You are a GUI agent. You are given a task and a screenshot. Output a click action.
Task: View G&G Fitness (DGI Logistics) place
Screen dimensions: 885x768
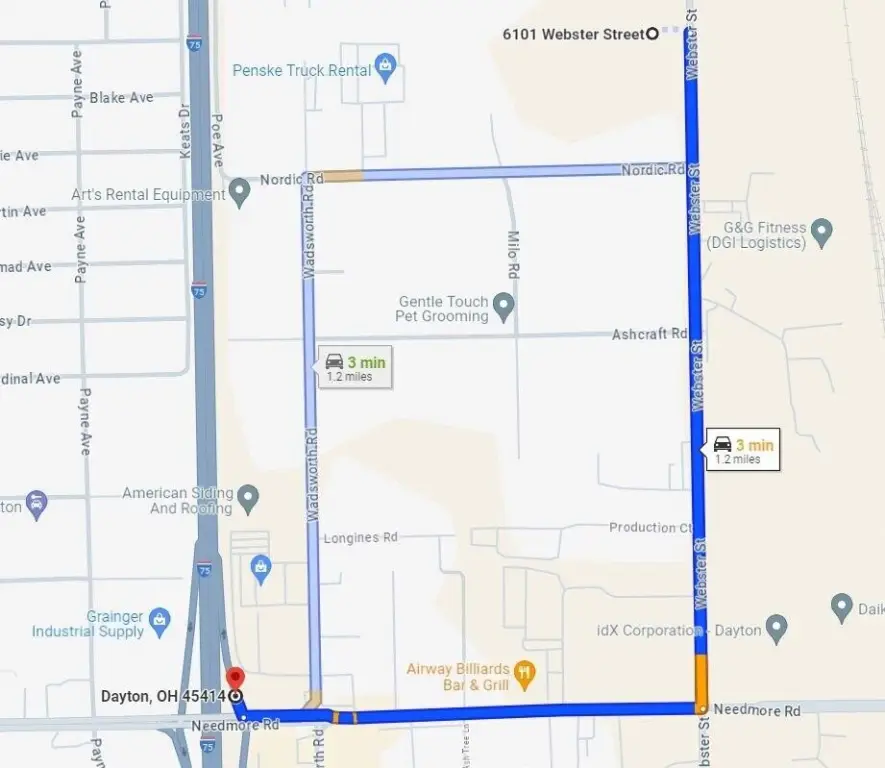[822, 234]
